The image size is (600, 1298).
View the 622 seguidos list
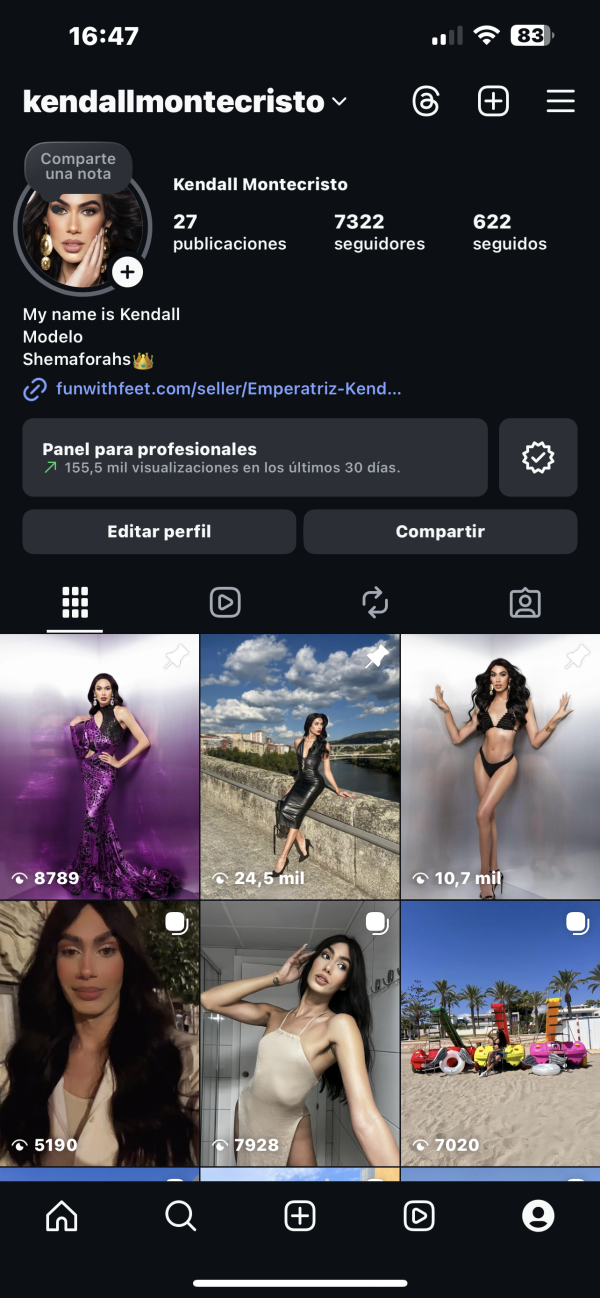[x=509, y=231]
